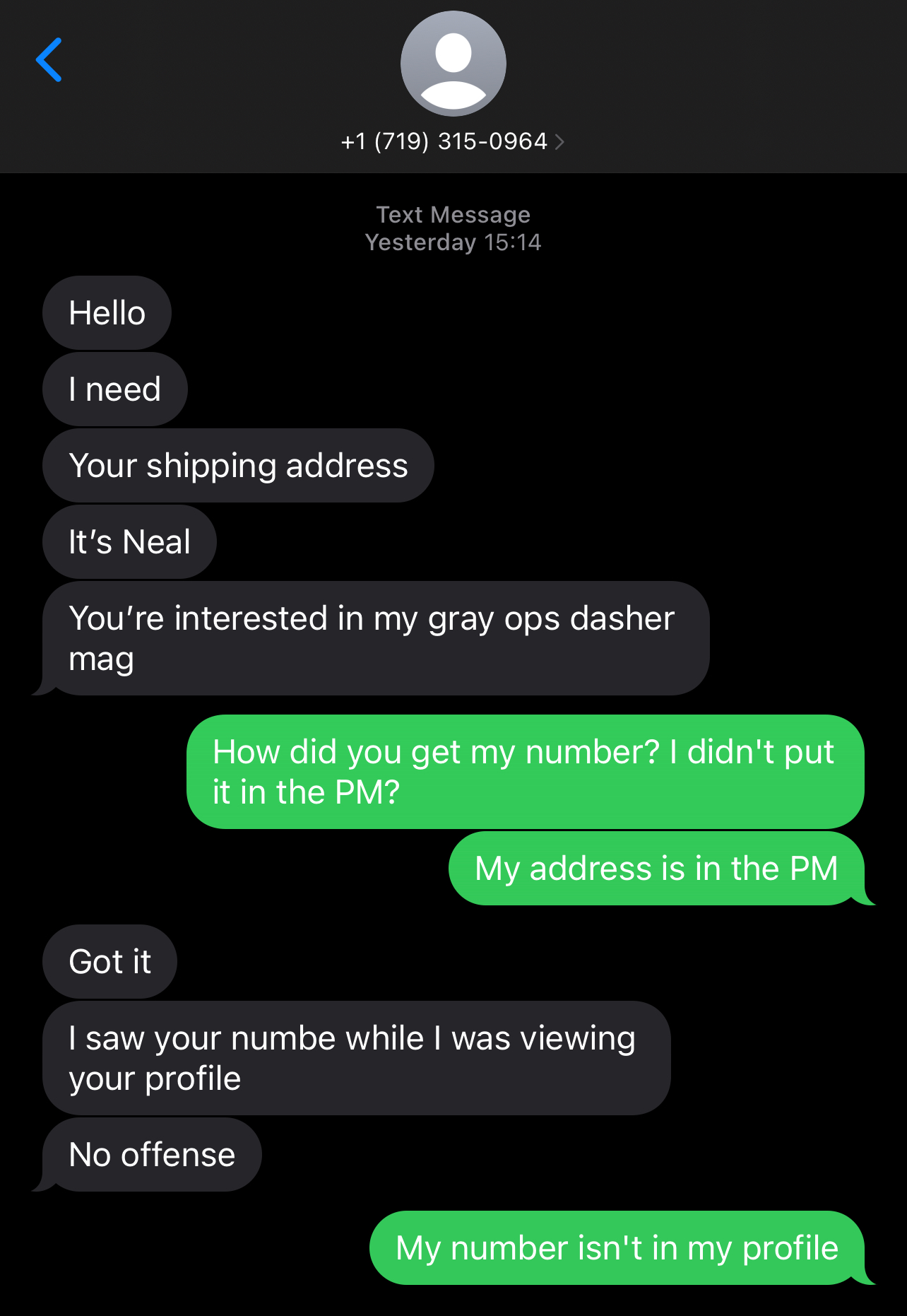Image resolution: width=907 pixels, height=1316 pixels.
Task: Tap the contact avatar at the top
Action: coord(453,64)
